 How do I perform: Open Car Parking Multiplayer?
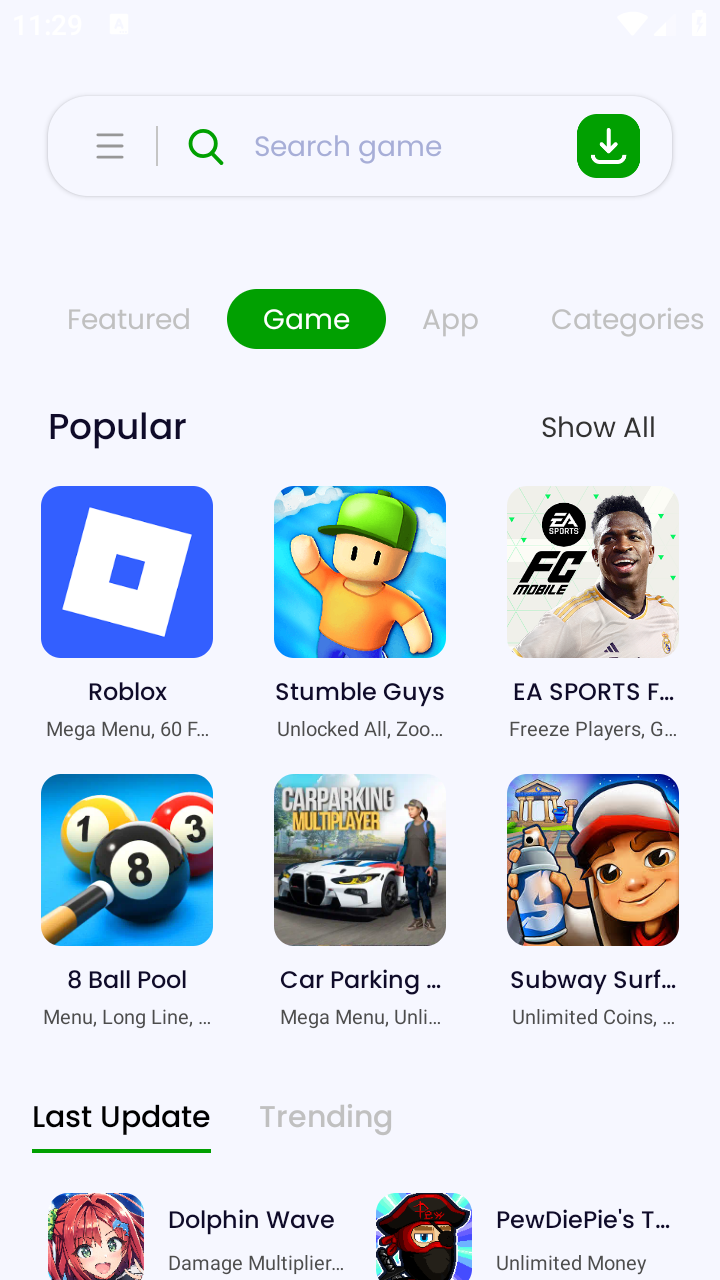pos(360,860)
